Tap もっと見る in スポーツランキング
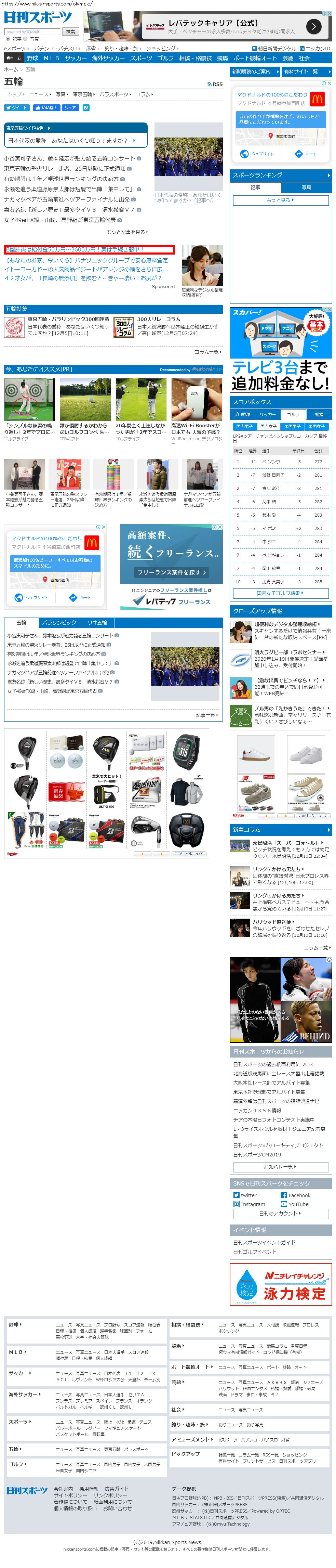Screen dimensions: 336x1568 pos(280,200)
